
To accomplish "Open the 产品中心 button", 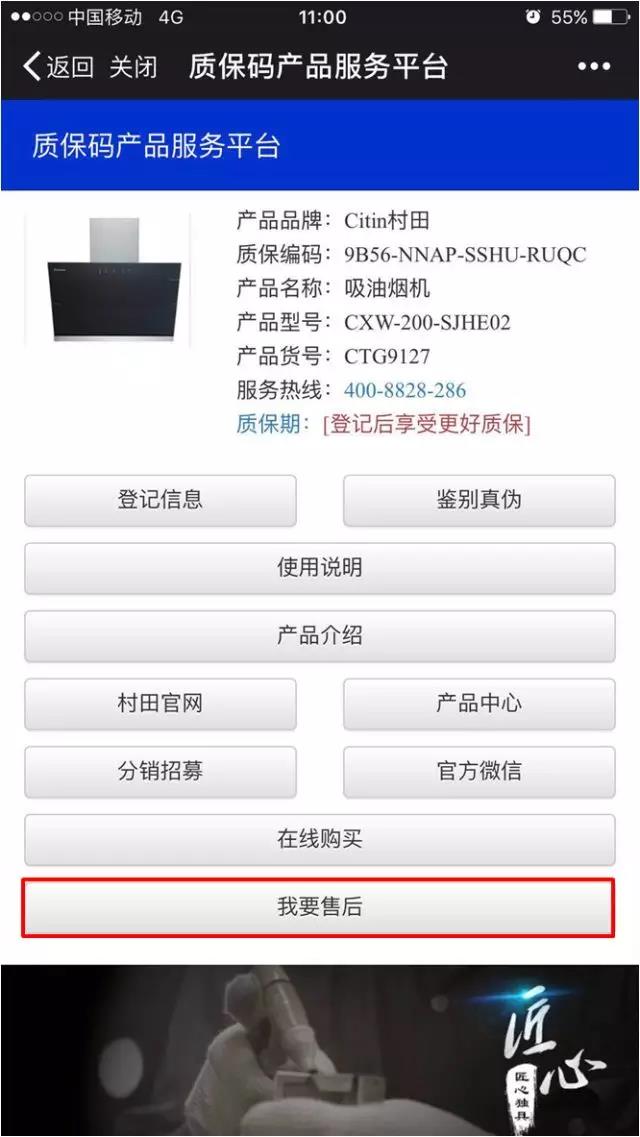I will [x=479, y=704].
